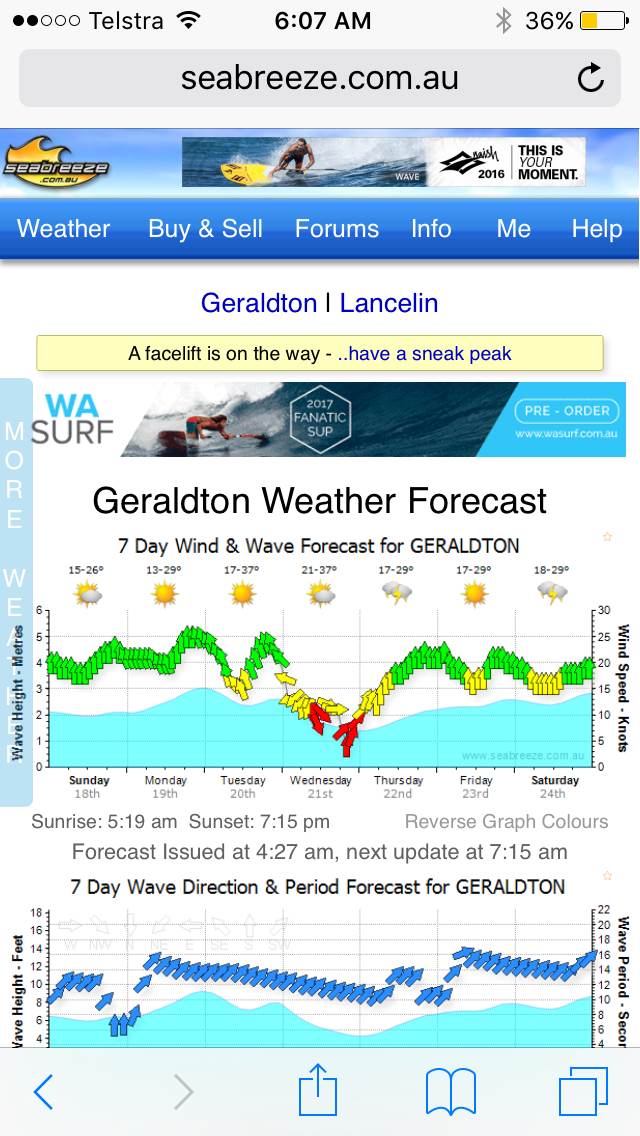Screen dimensions: 640x1136
Task: Open the Help page
Action: click(596, 229)
